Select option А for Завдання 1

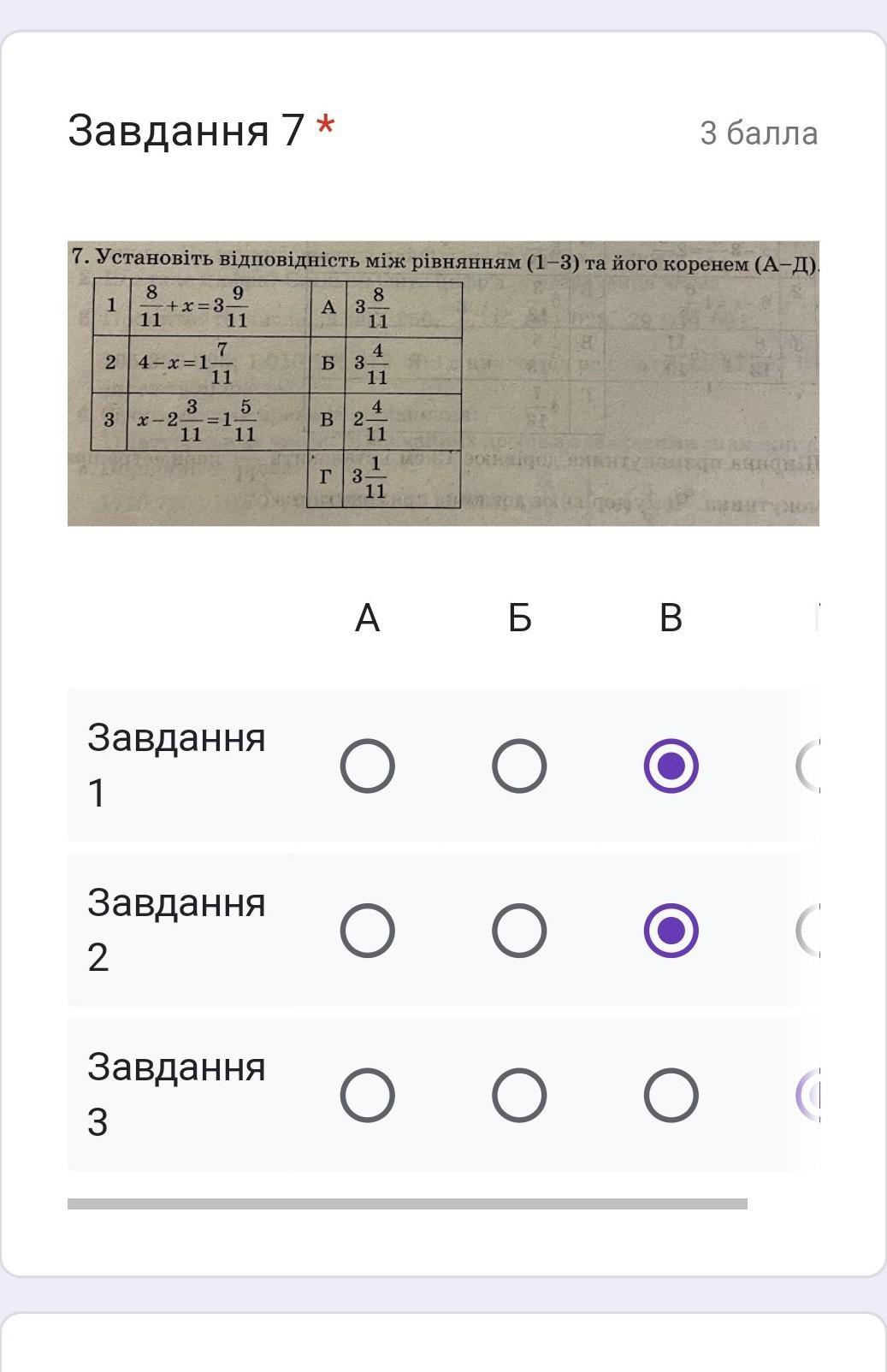(368, 766)
